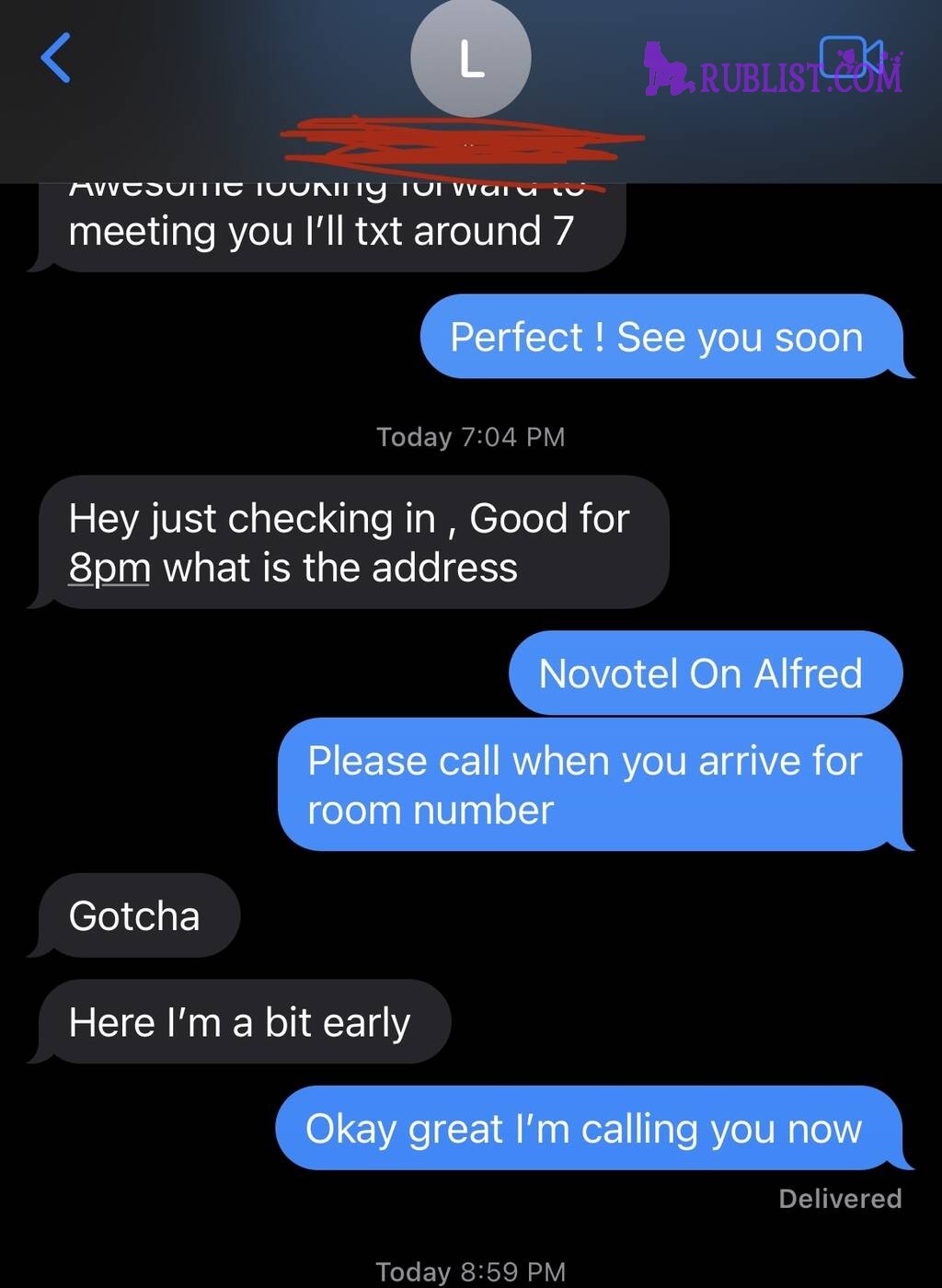The image size is (942, 1288).
Task: Open contact details for avatar L
Action: (470, 58)
